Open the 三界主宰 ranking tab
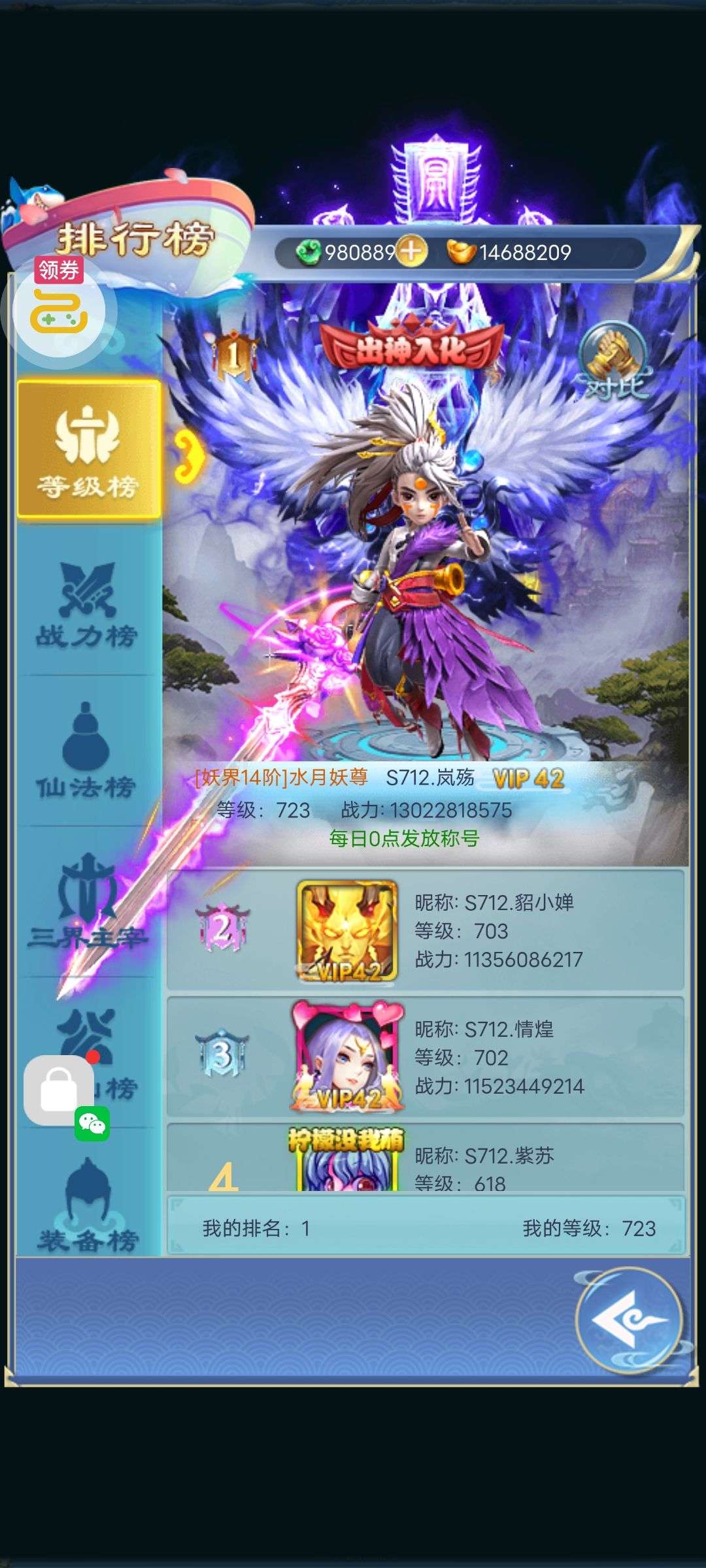 (87, 903)
